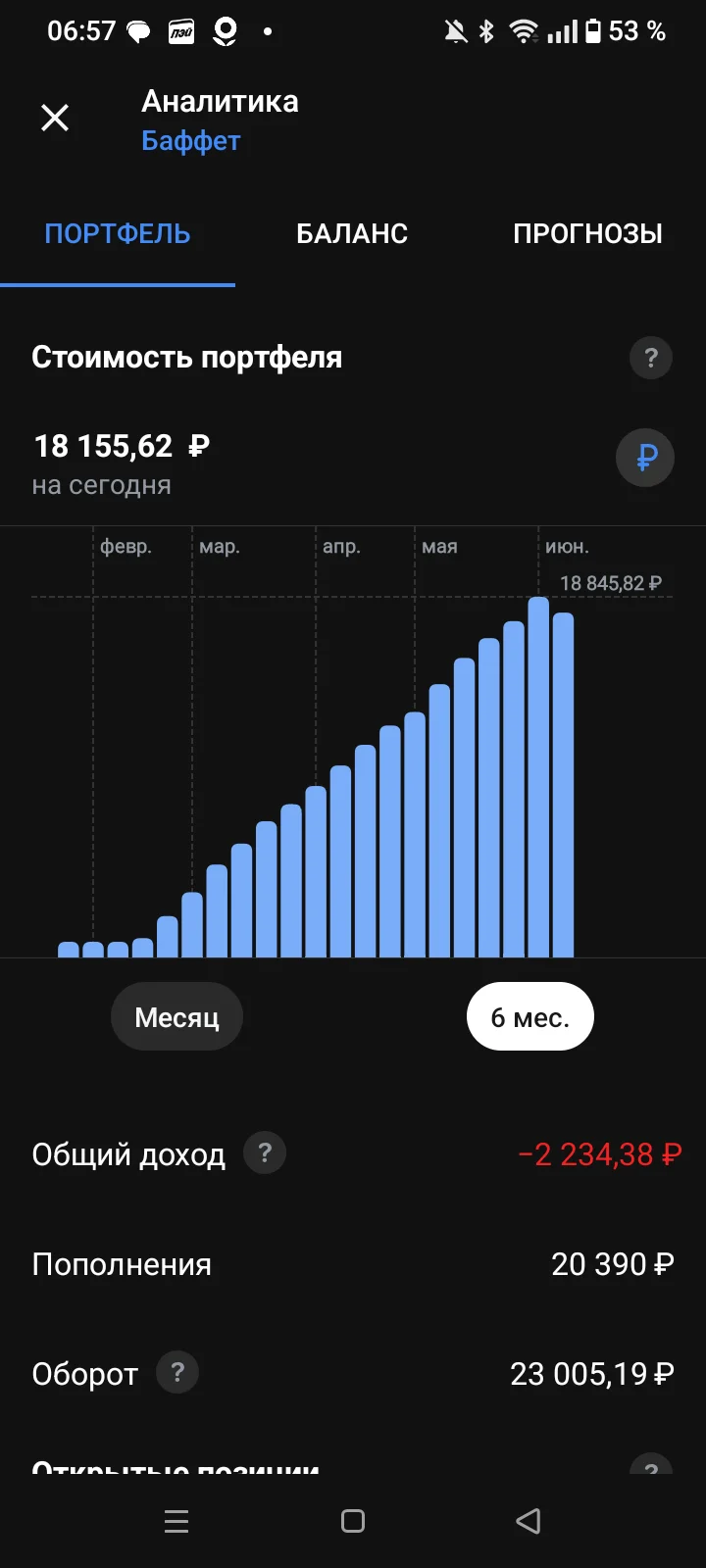Change currency with the ruble button
Viewport: 706px width, 1568px height.
[x=645, y=458]
